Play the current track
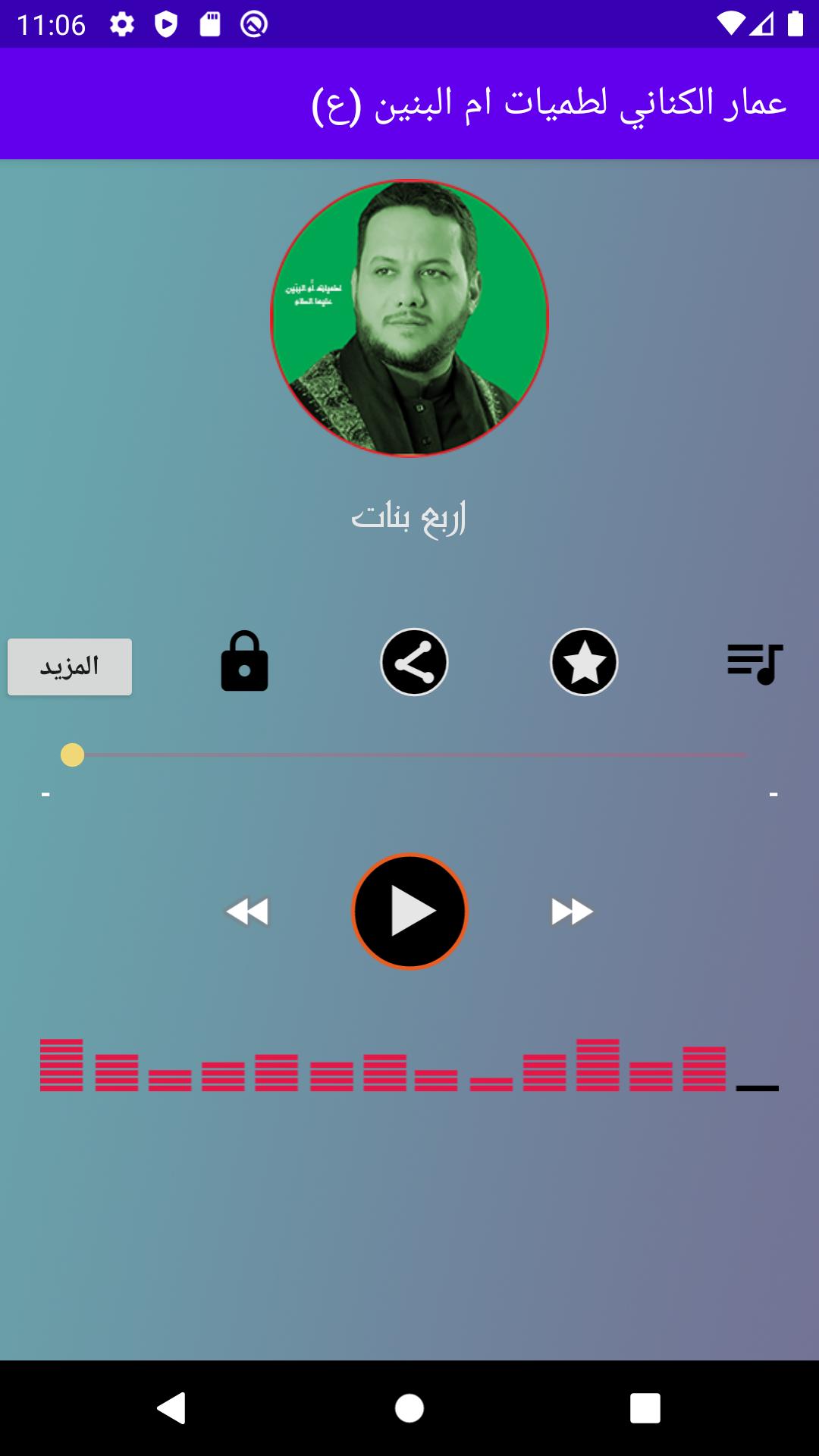819x1456 pixels. (x=409, y=912)
